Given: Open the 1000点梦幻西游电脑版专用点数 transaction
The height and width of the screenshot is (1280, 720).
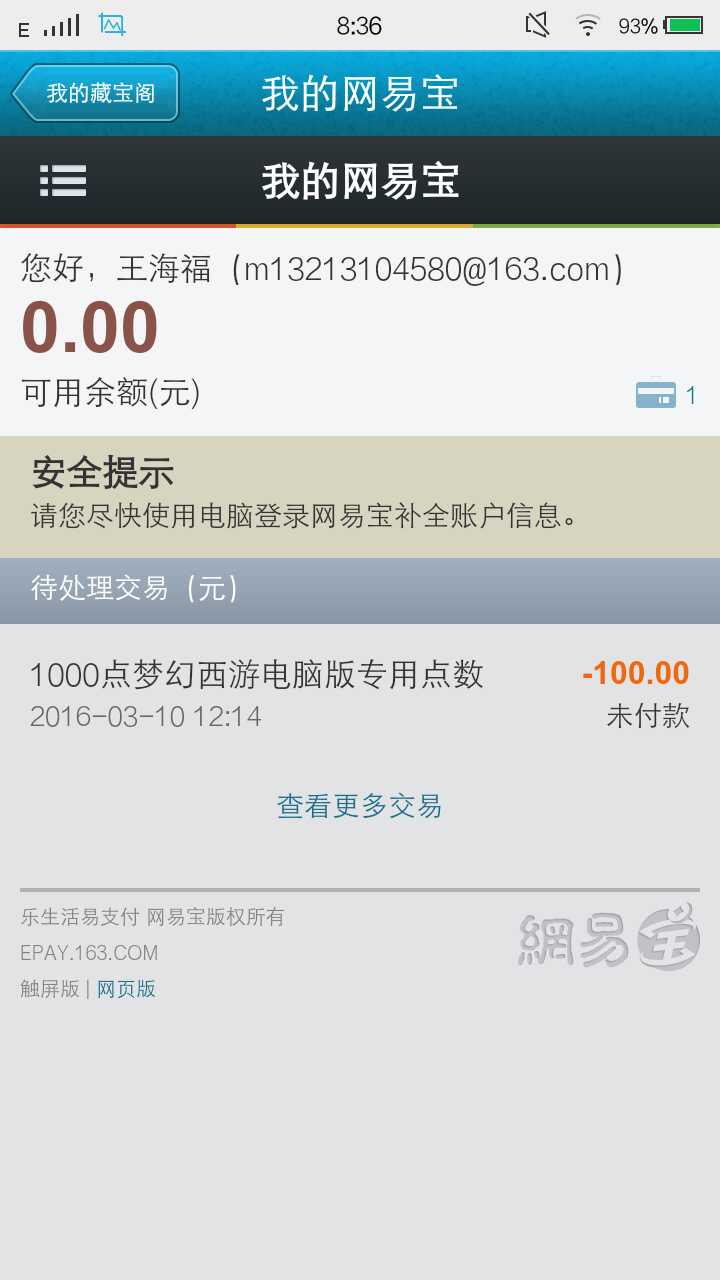Looking at the screenshot, I should coord(360,693).
